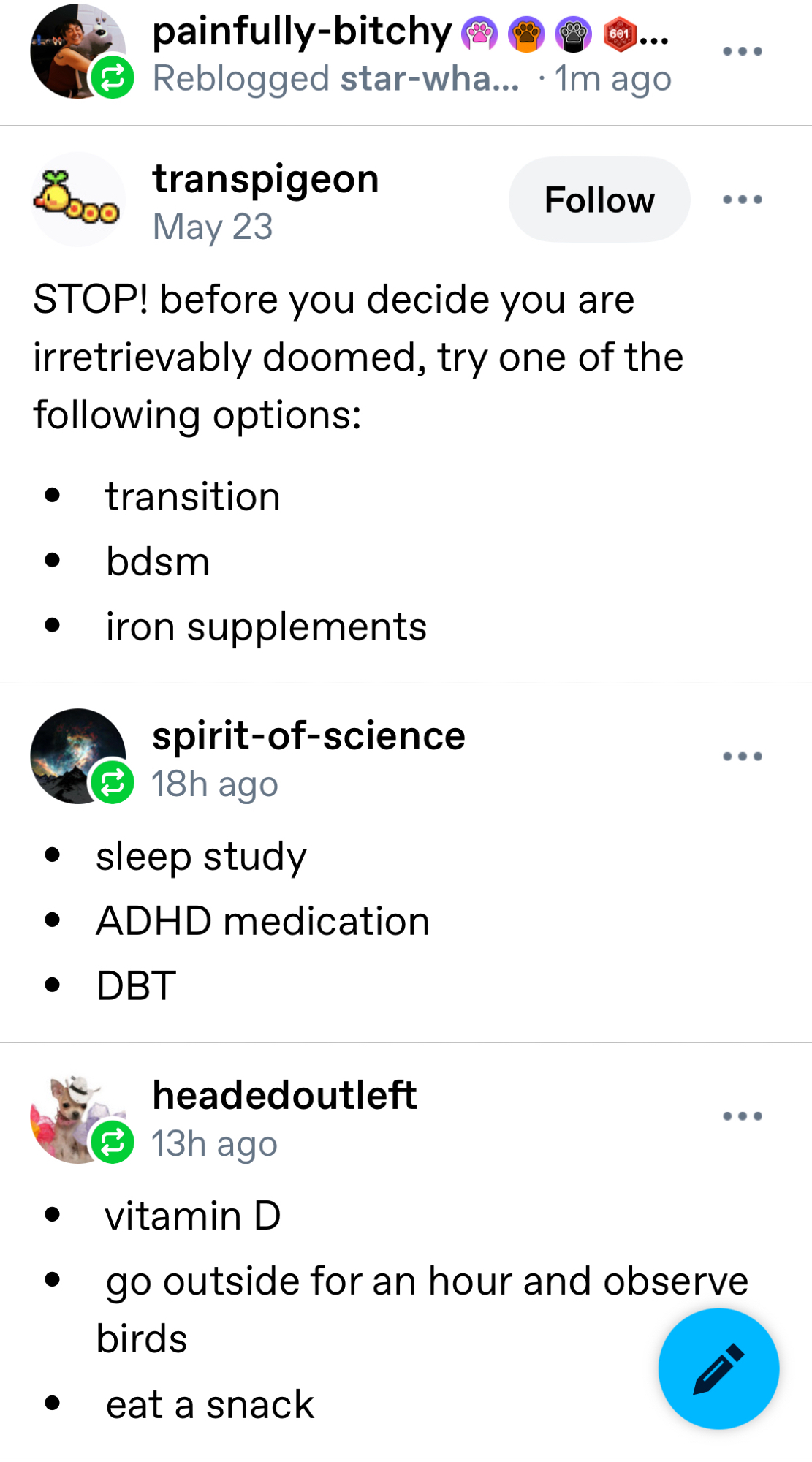Open transpigeon's blog from username
This screenshot has height=1462, width=812.
pos(265,179)
